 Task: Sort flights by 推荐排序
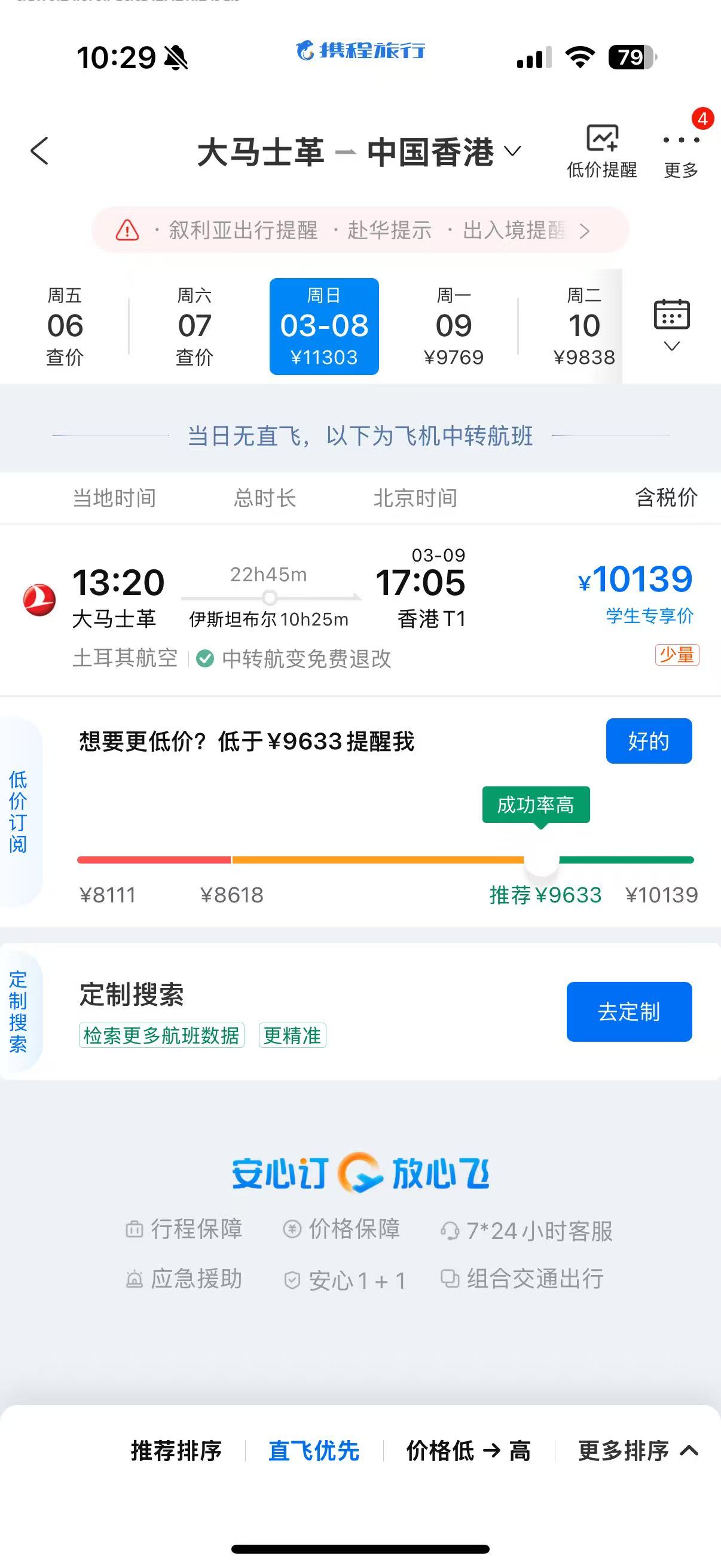[176, 1451]
